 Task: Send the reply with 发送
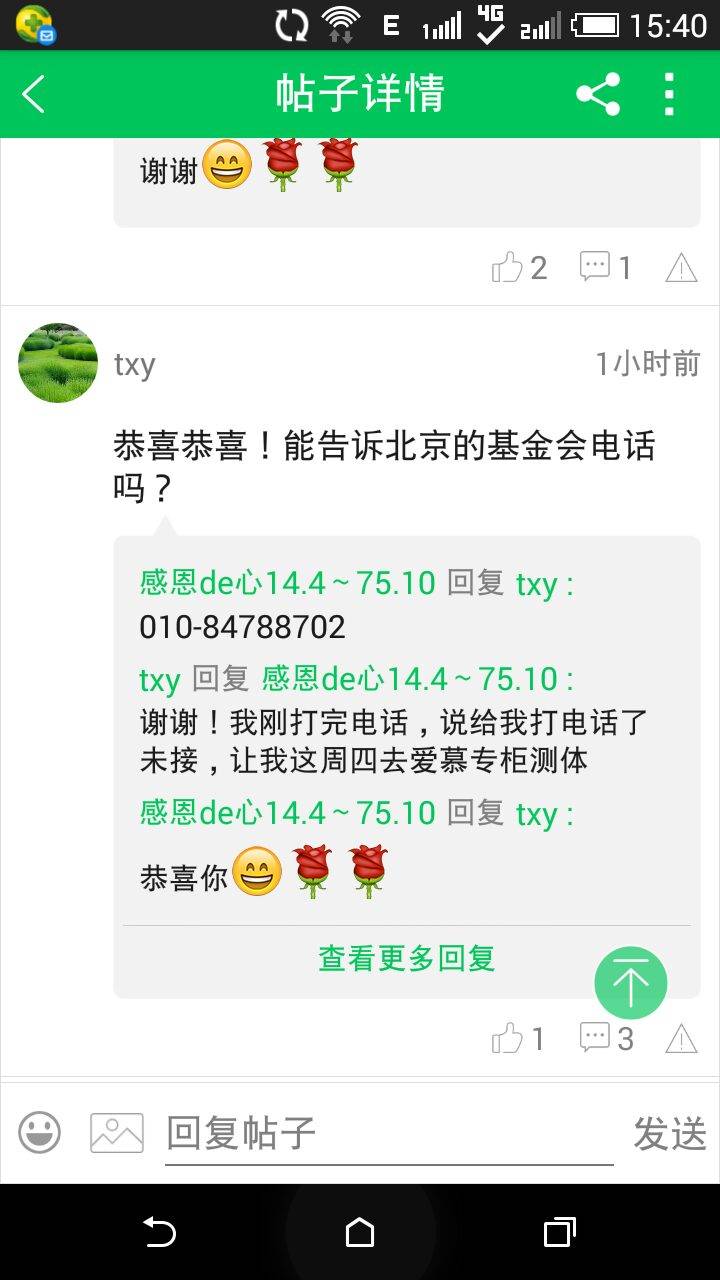(x=669, y=1134)
